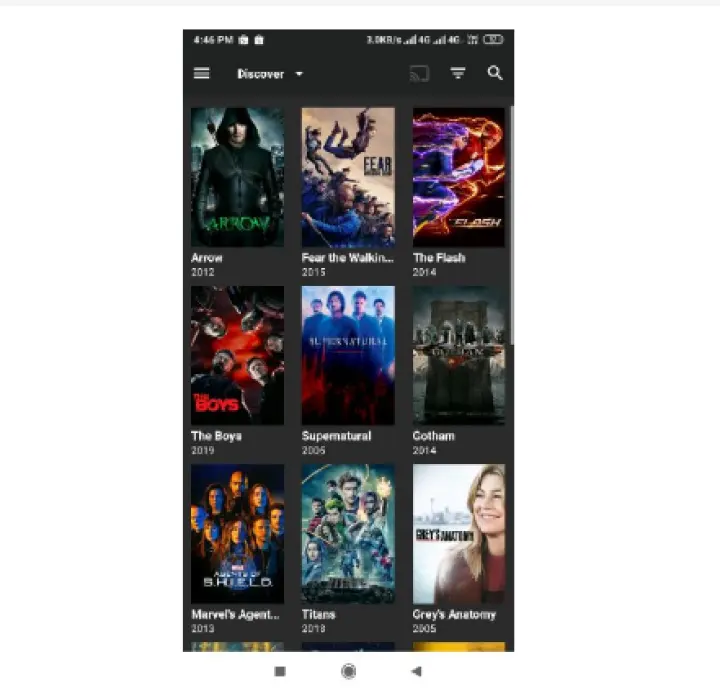Open the hamburger drawer menu
Image resolution: width=720 pixels, height=696 pixels.
(x=202, y=73)
